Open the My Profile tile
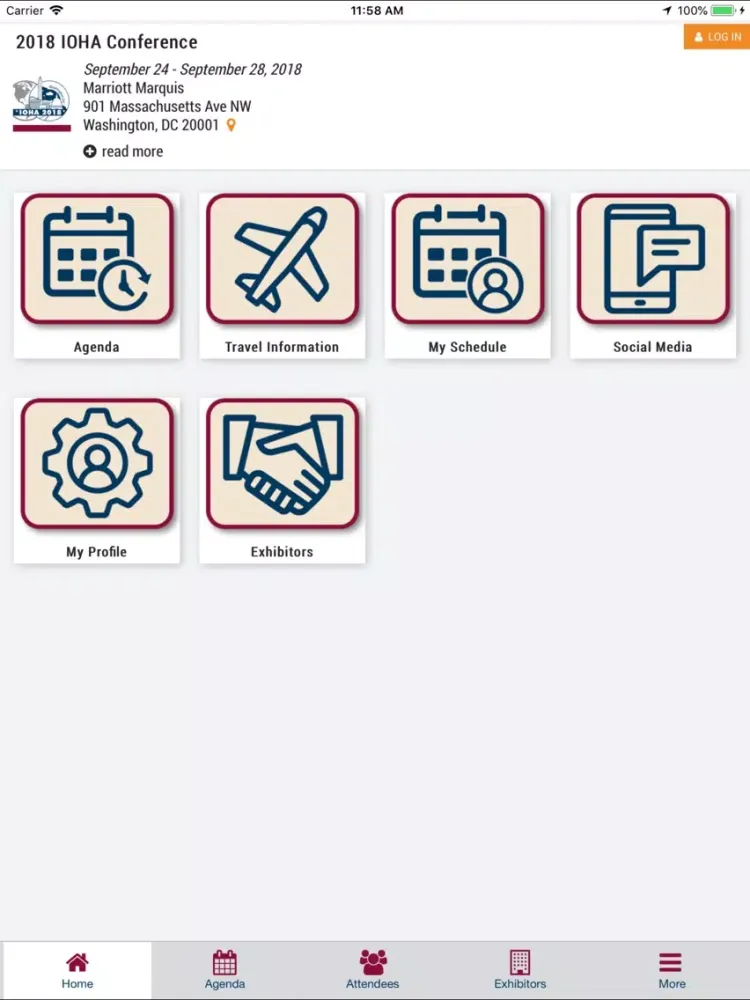This screenshot has height=1000, width=750. point(97,480)
